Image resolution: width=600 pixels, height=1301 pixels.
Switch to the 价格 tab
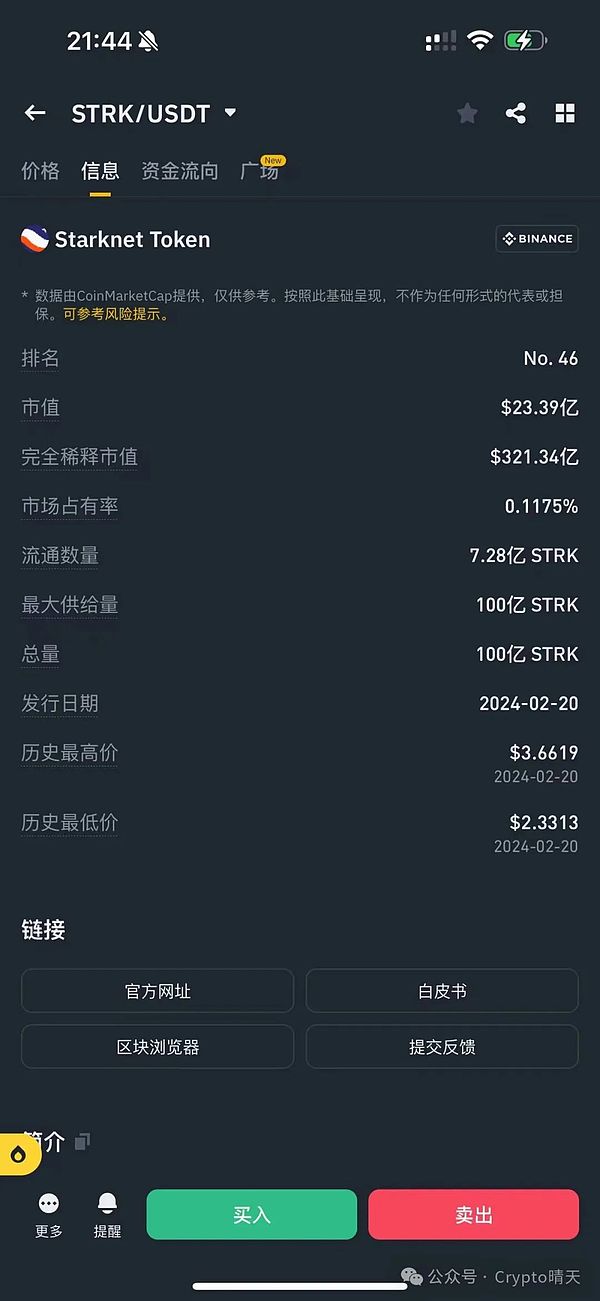click(40, 171)
